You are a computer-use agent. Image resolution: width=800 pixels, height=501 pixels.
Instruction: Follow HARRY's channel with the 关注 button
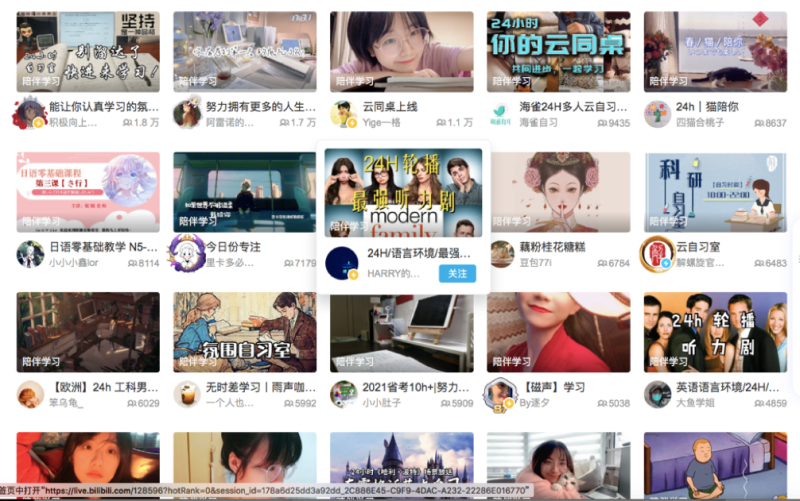tap(457, 273)
